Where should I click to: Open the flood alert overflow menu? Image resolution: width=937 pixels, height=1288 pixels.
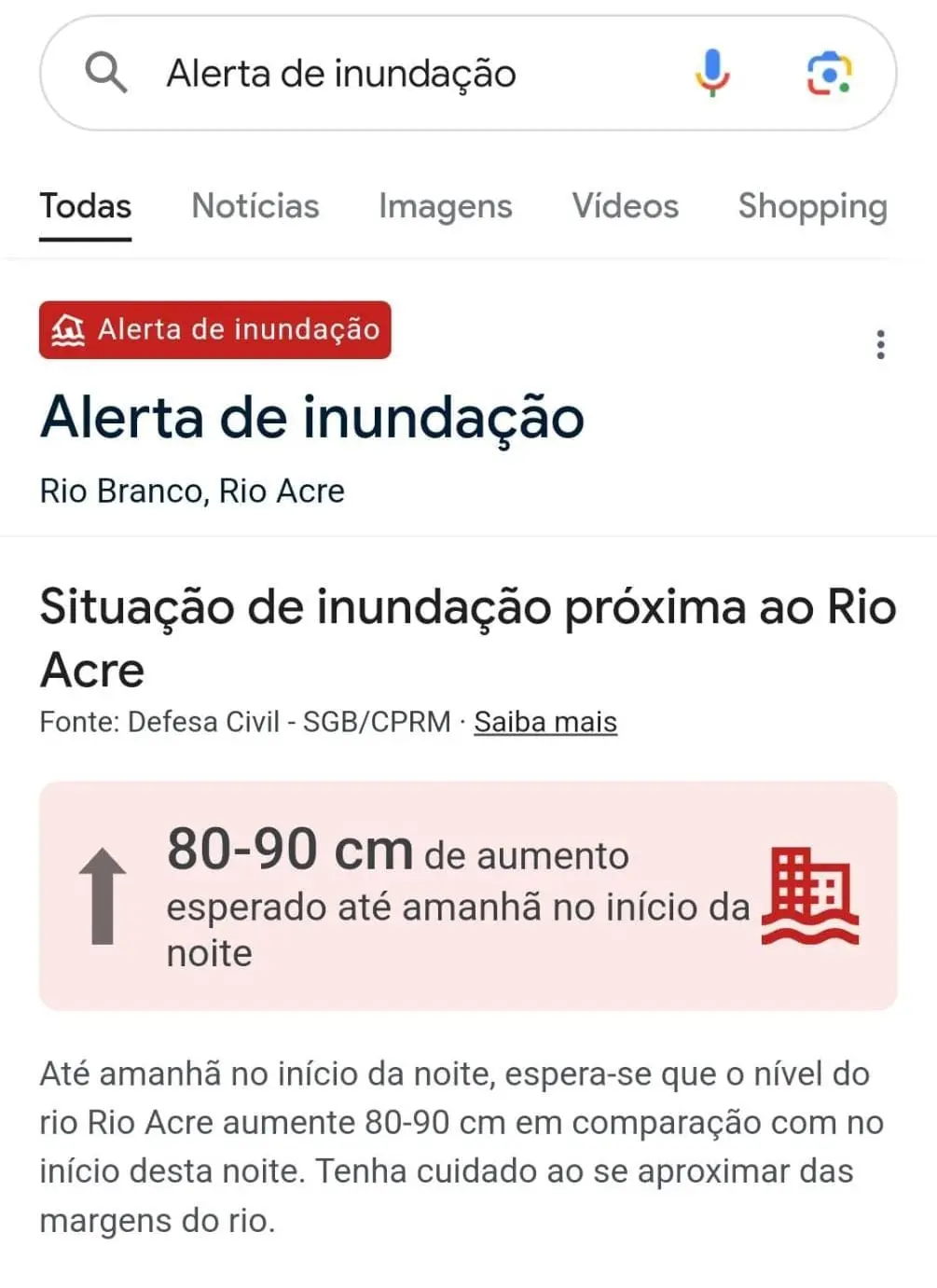click(880, 344)
